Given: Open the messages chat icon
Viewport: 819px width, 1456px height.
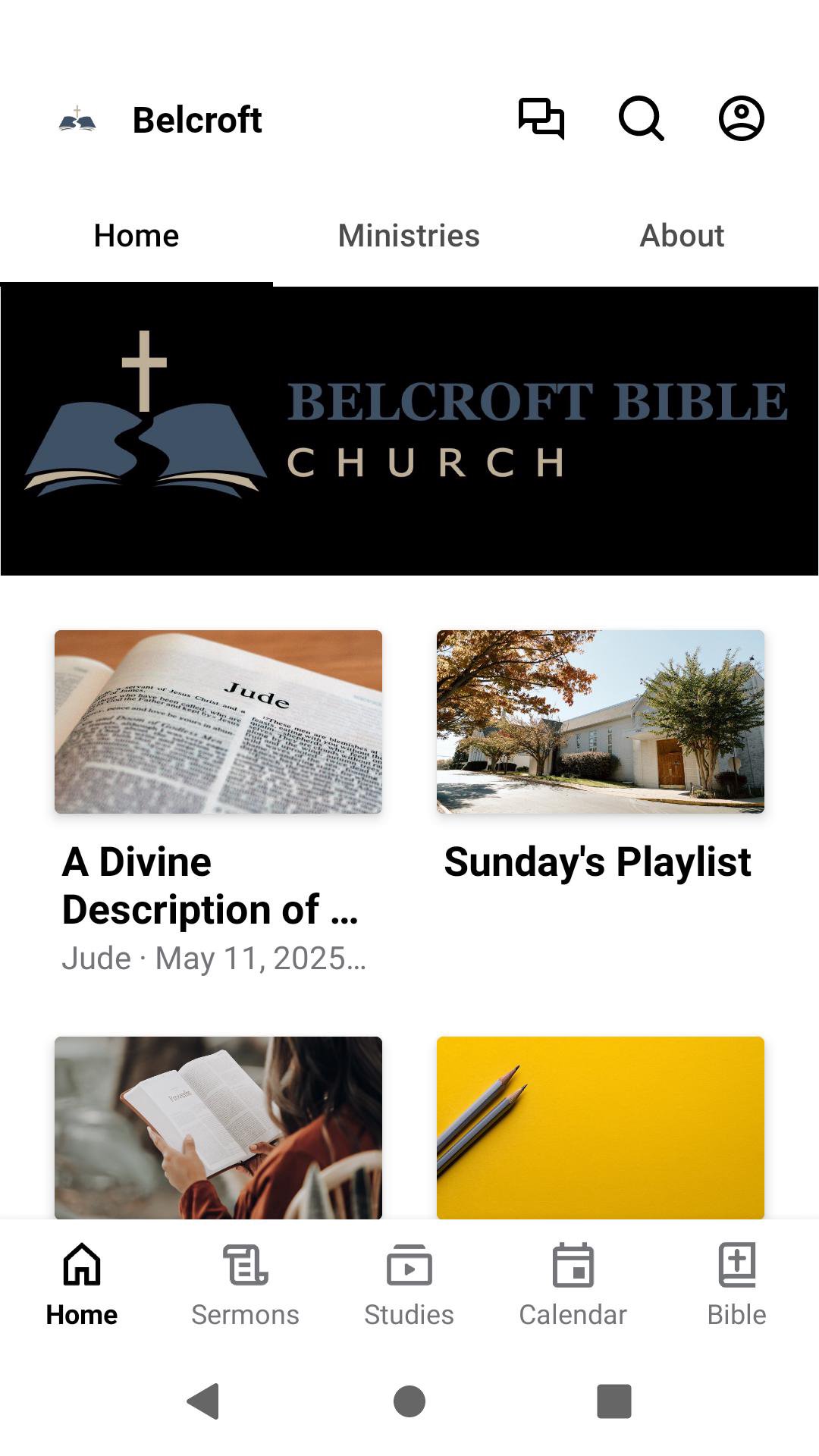Looking at the screenshot, I should click(x=541, y=119).
